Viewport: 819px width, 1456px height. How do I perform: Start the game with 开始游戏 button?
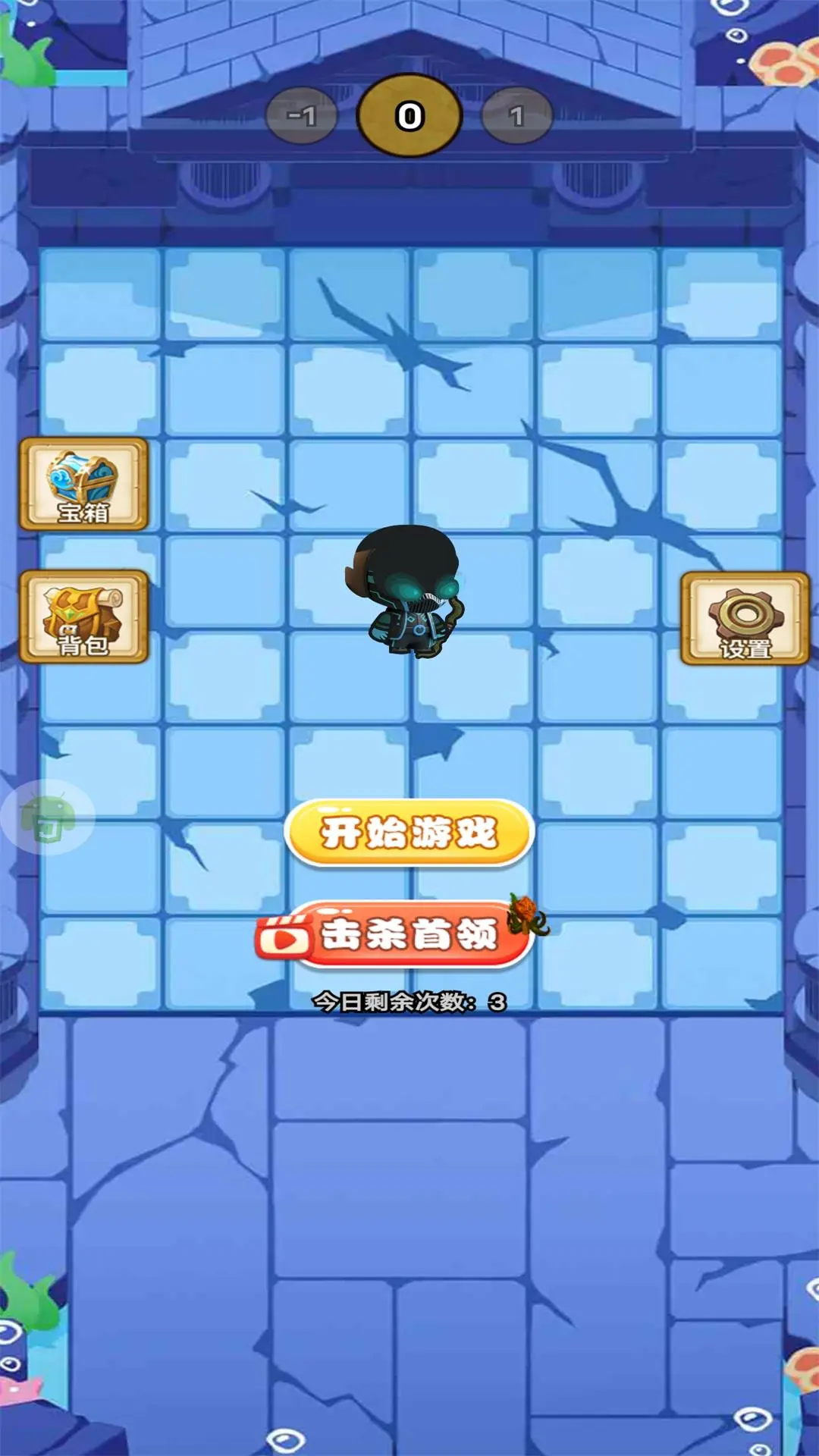click(409, 833)
